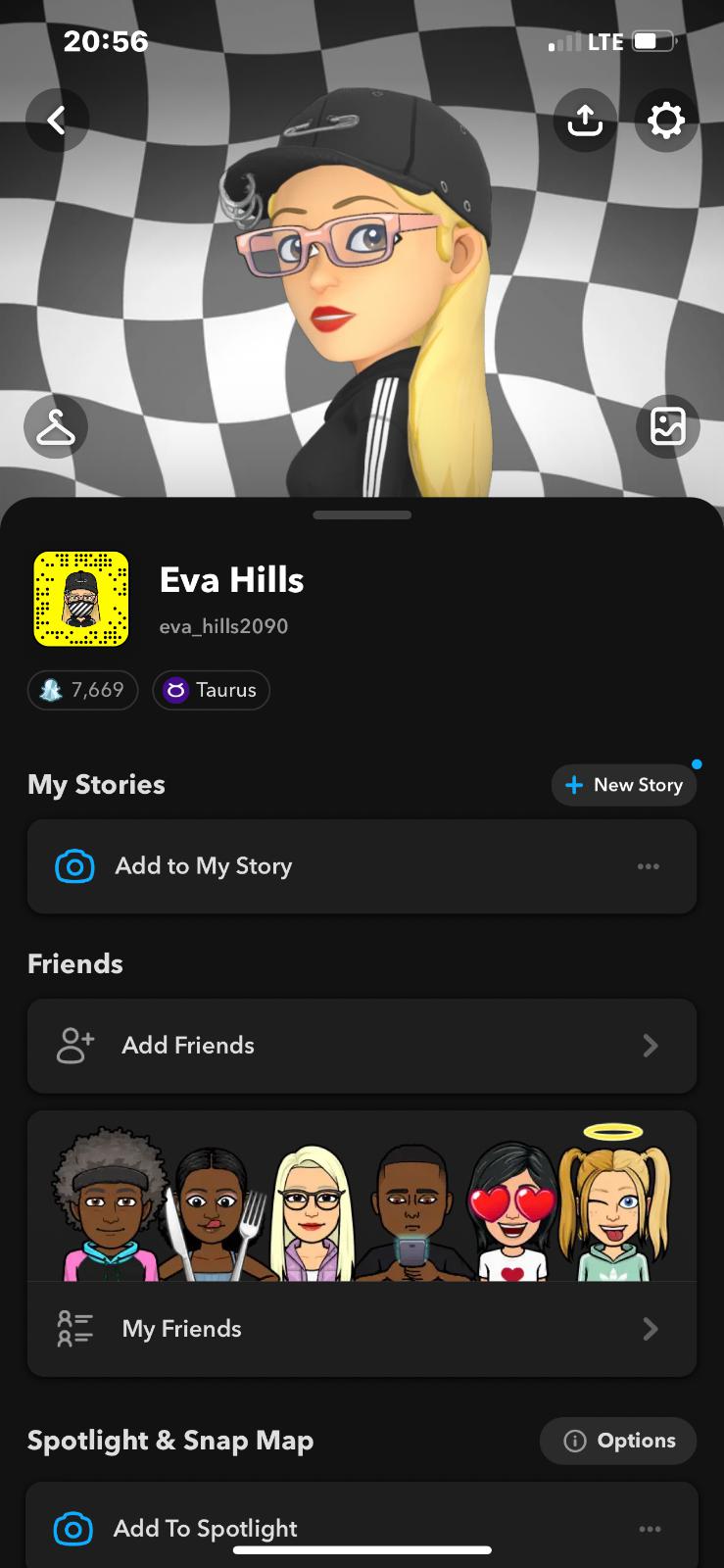Viewport: 724px width, 1568px height.
Task: View the Snap score 7,669 chip
Action: 83,690
